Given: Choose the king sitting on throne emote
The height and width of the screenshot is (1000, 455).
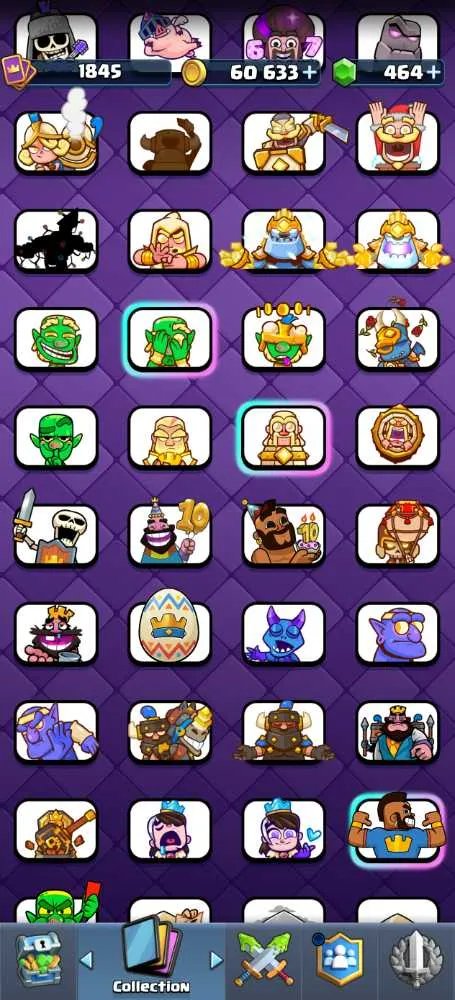Looking at the screenshot, I should click(398, 732).
